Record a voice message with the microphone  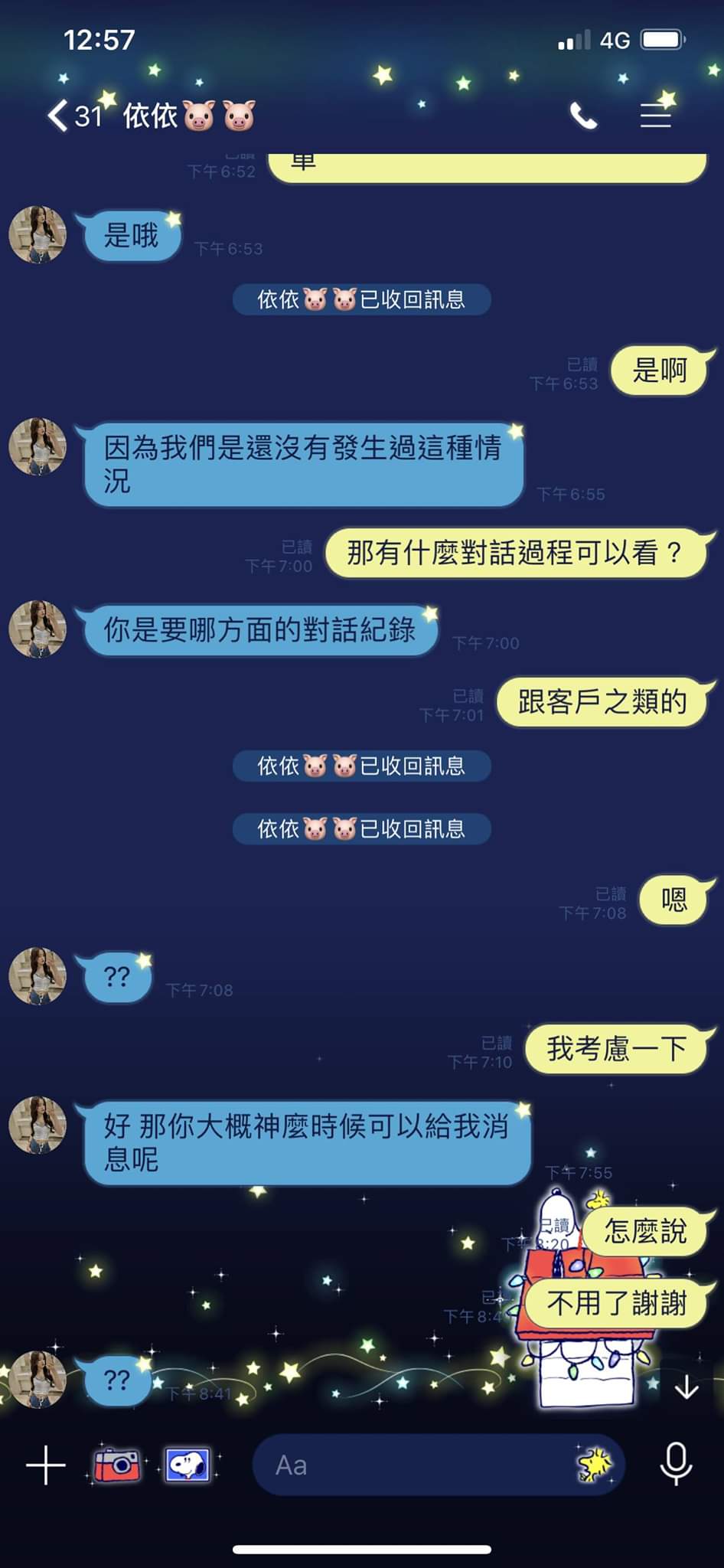pyautogui.click(x=676, y=1464)
